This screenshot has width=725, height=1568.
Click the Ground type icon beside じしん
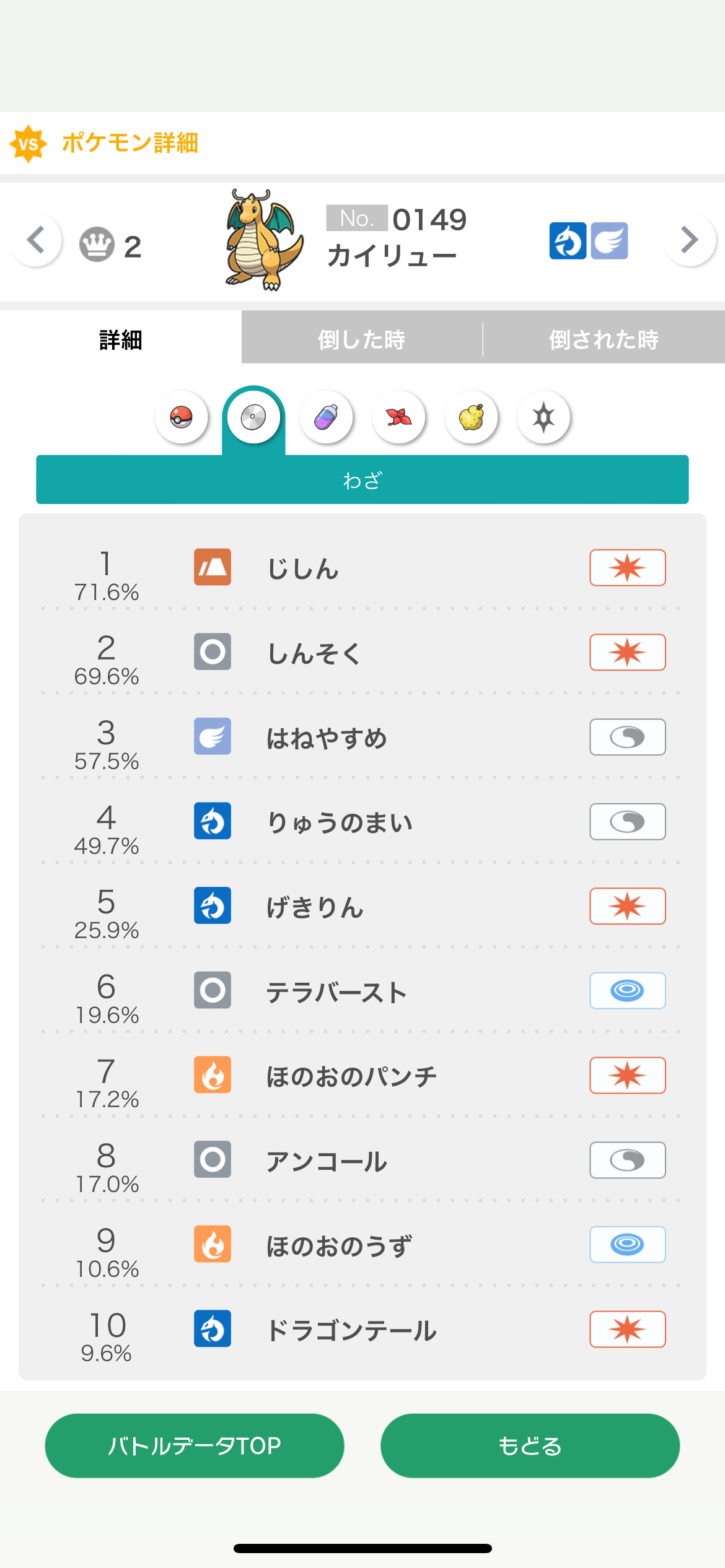click(x=212, y=568)
